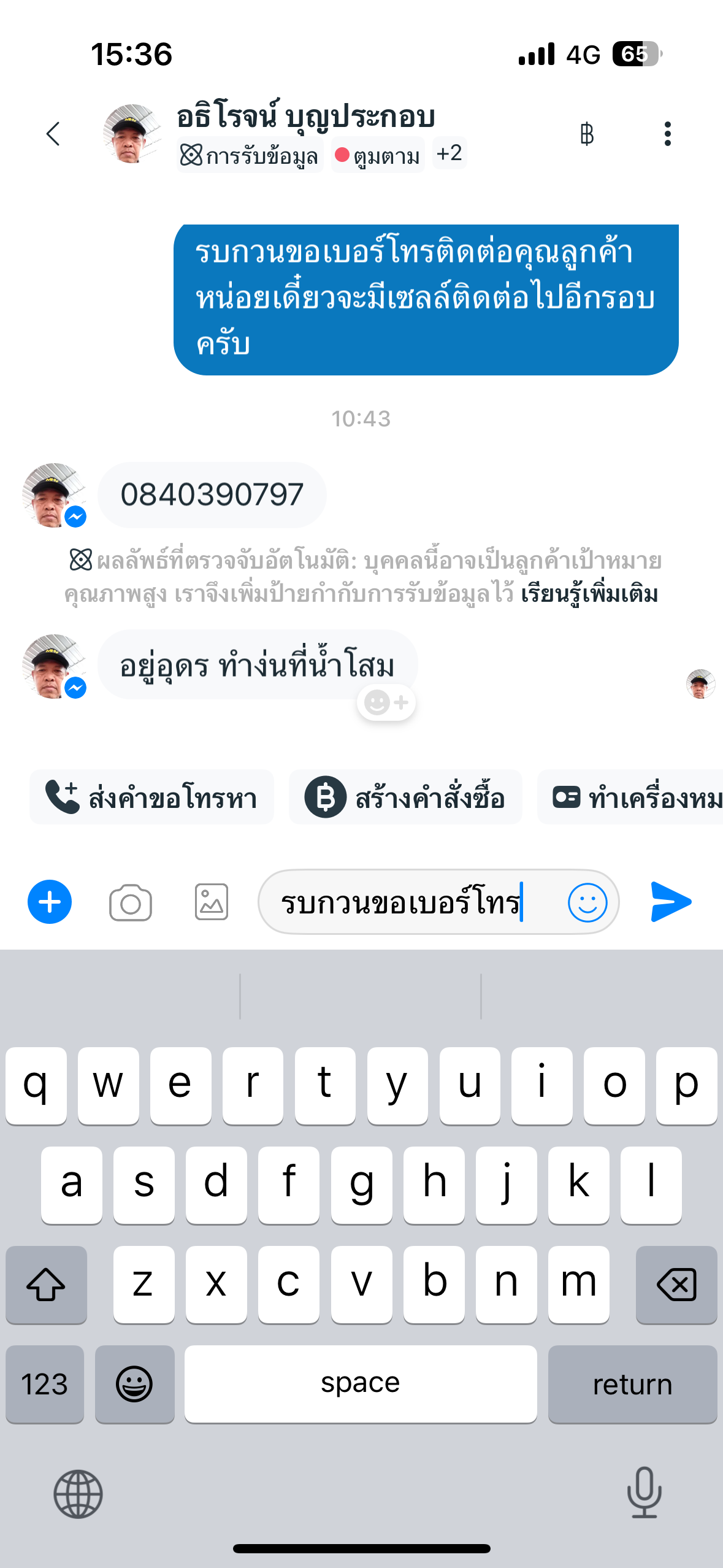Tap backspace key on the keyboard

pyautogui.click(x=676, y=1284)
